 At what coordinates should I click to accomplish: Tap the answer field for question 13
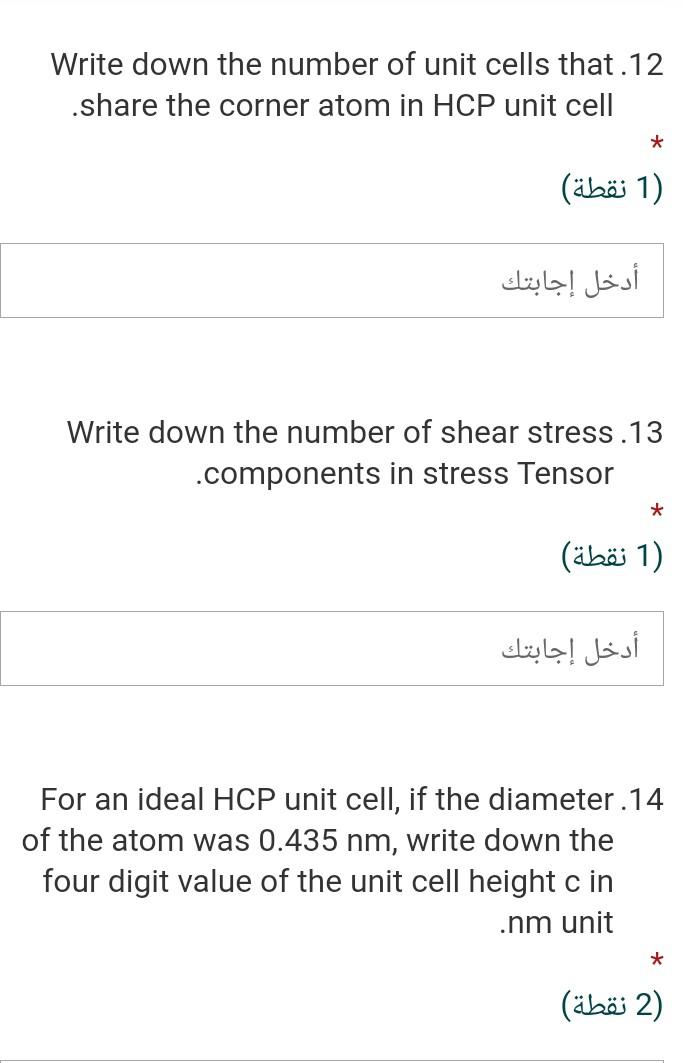pyautogui.click(x=332, y=649)
